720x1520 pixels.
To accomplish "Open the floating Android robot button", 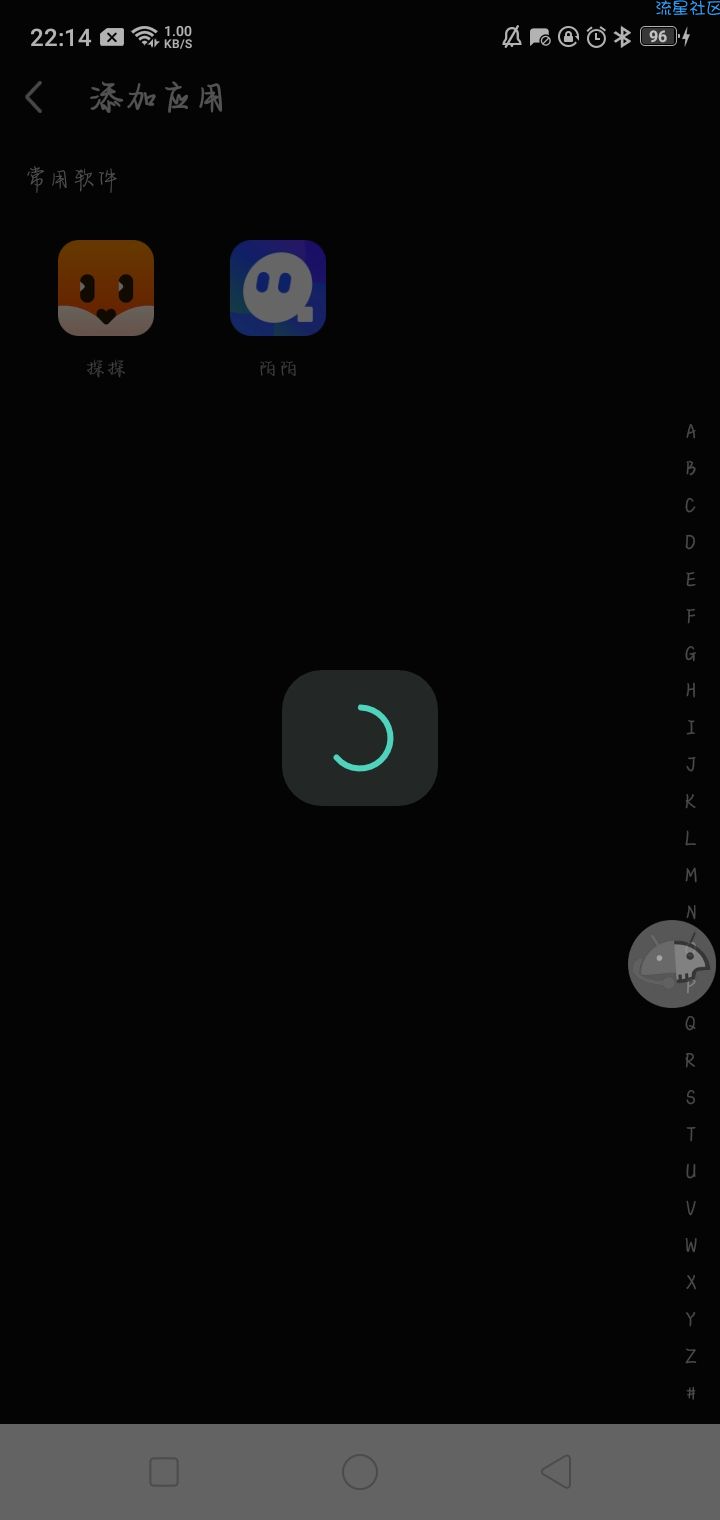I will click(x=672, y=964).
